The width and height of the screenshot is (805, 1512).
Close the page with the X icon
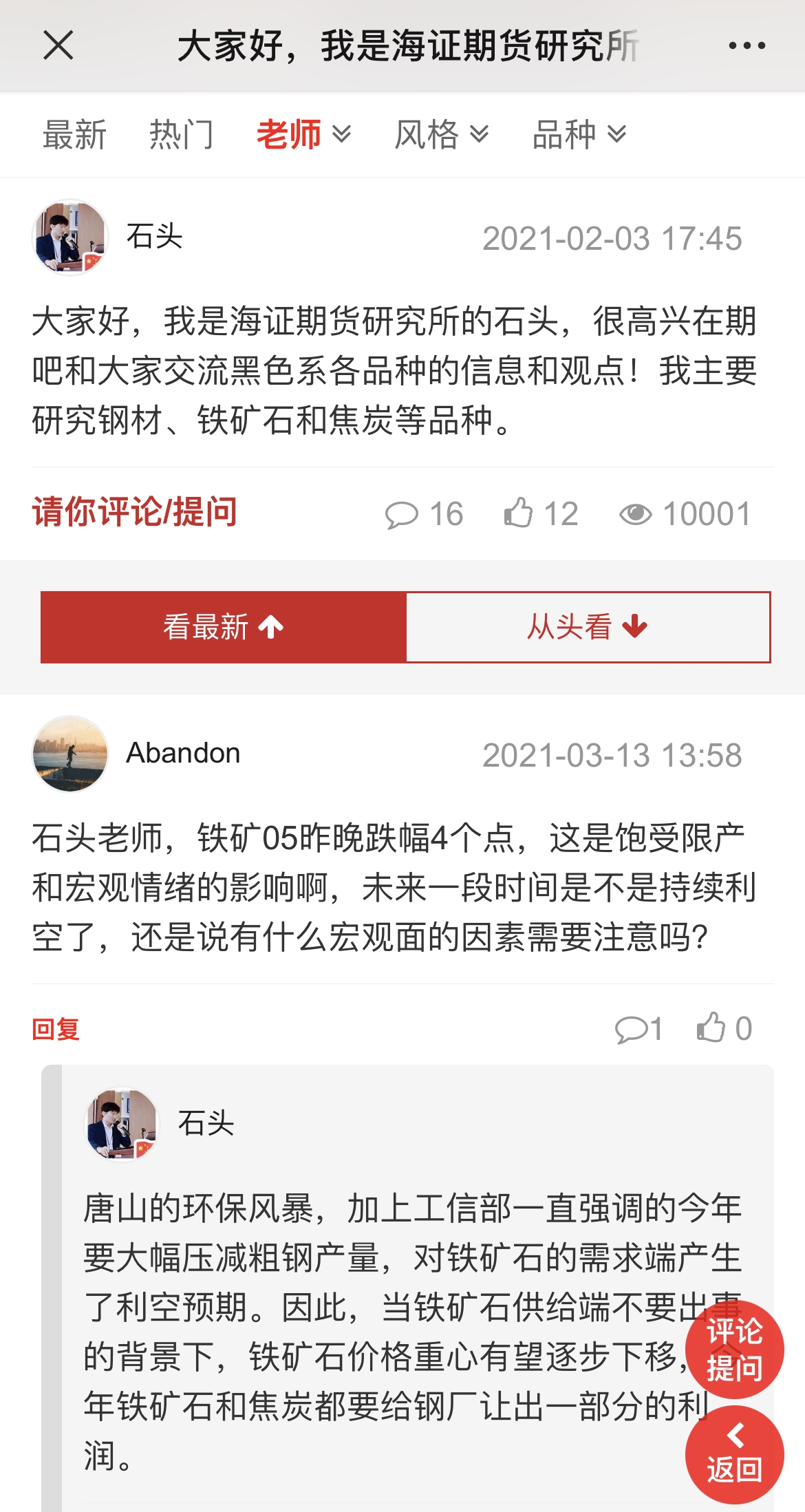pos(58,46)
